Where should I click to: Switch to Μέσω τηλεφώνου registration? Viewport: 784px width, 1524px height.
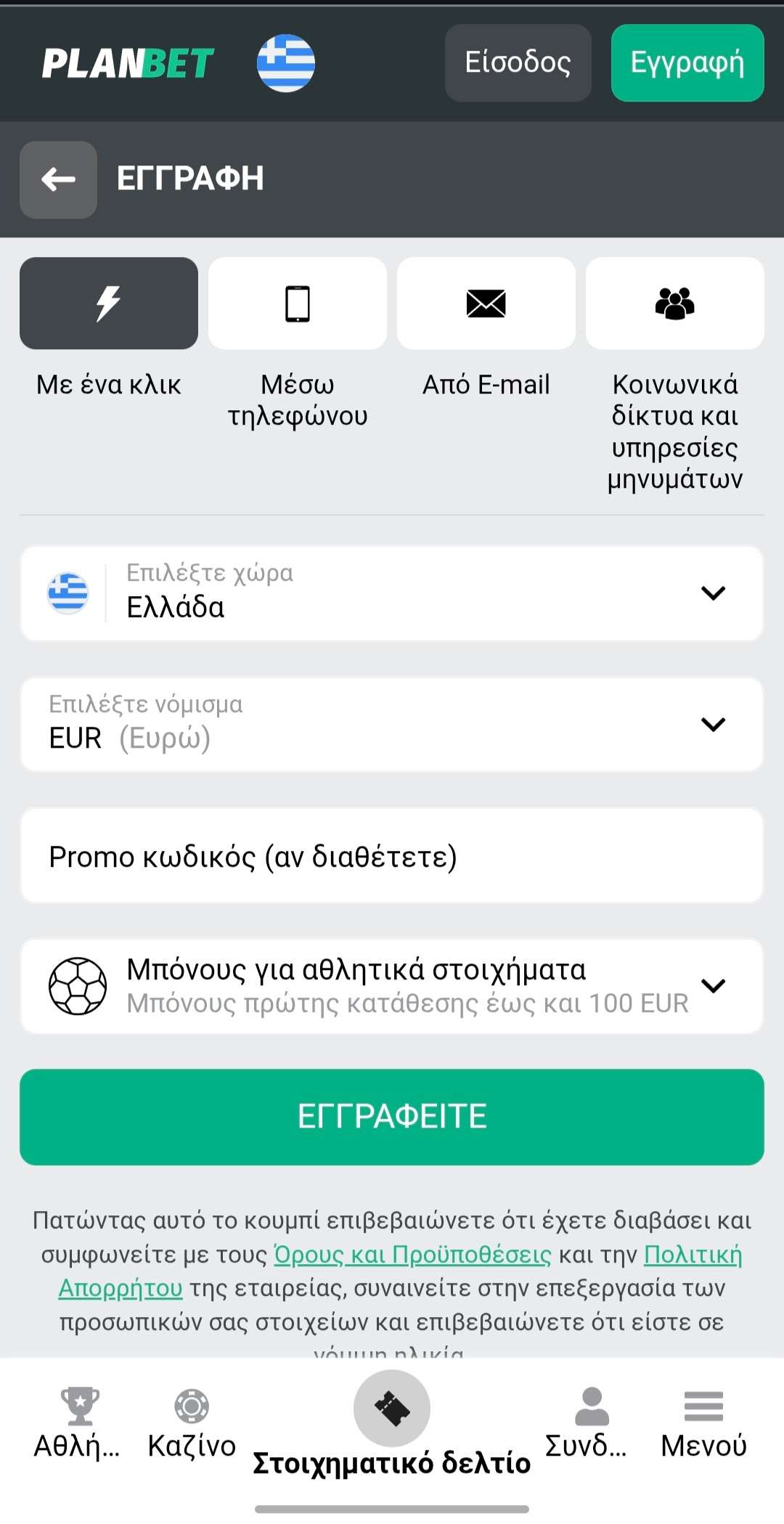(298, 303)
